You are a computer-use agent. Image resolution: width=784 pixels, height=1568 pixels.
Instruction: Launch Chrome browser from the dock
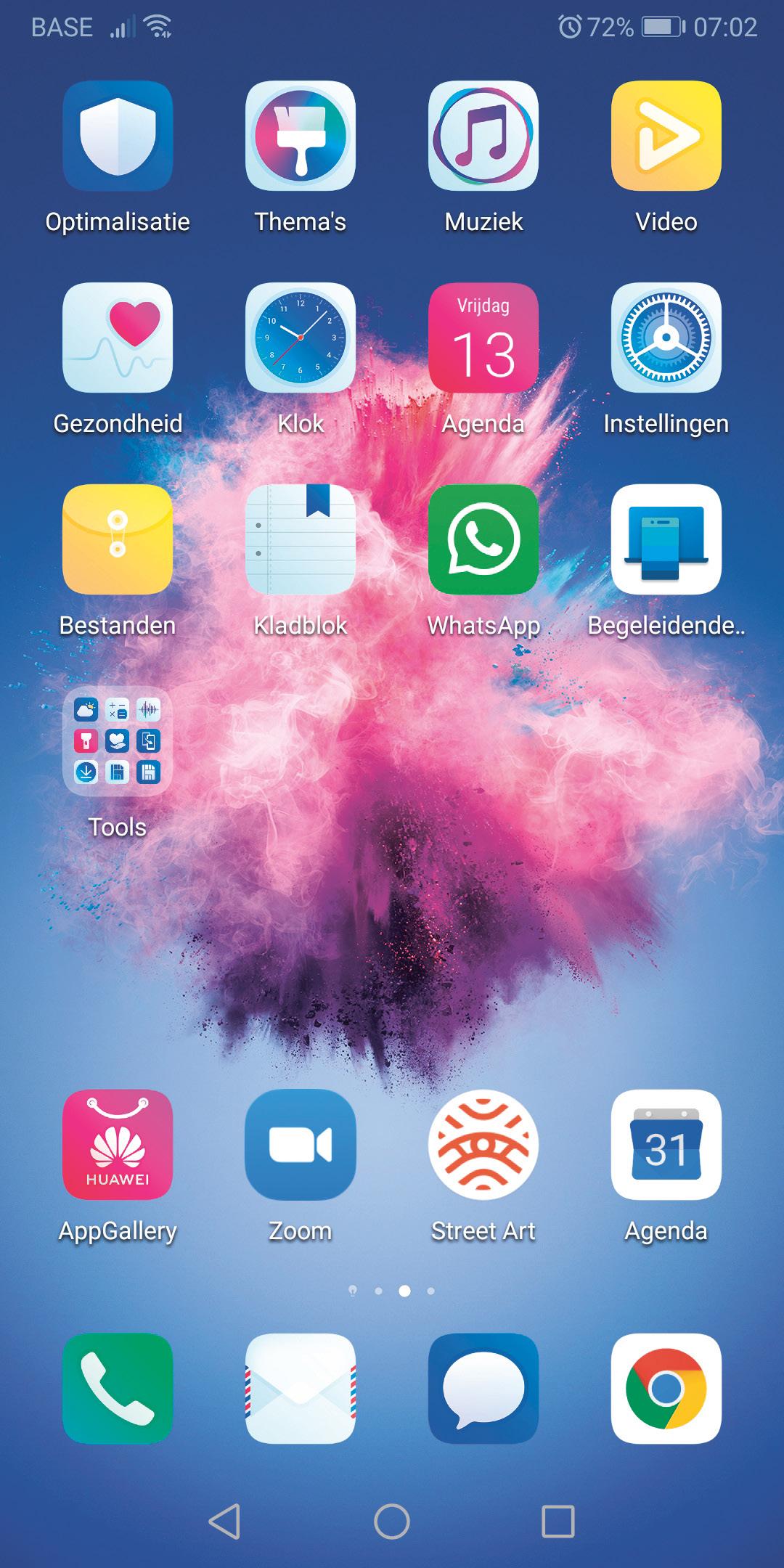[666, 1389]
